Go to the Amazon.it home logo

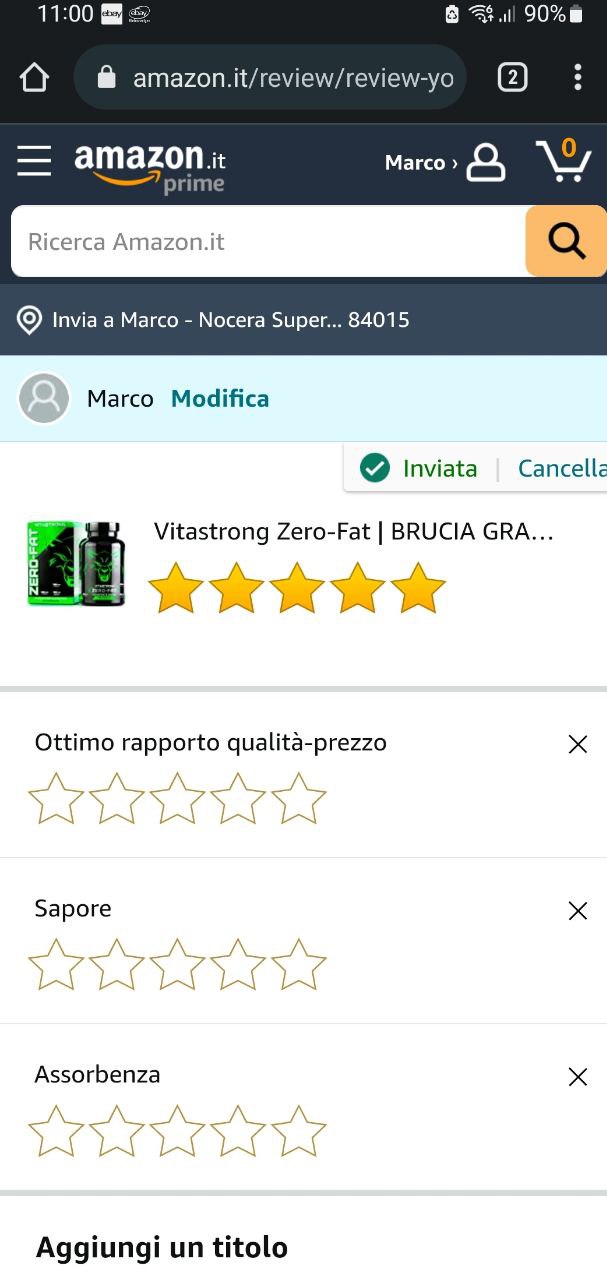(150, 166)
